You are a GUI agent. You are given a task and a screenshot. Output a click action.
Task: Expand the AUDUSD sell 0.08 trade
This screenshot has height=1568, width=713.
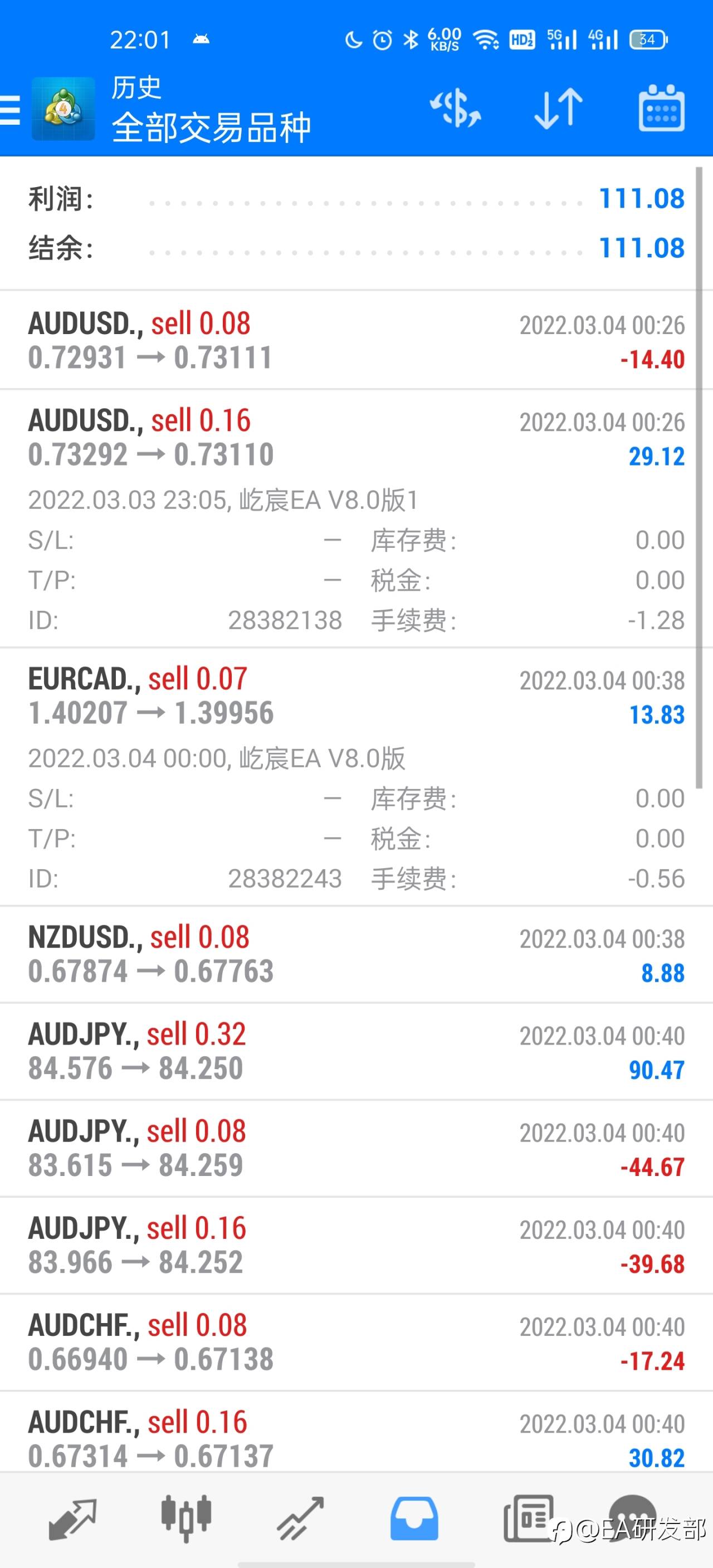[x=356, y=341]
